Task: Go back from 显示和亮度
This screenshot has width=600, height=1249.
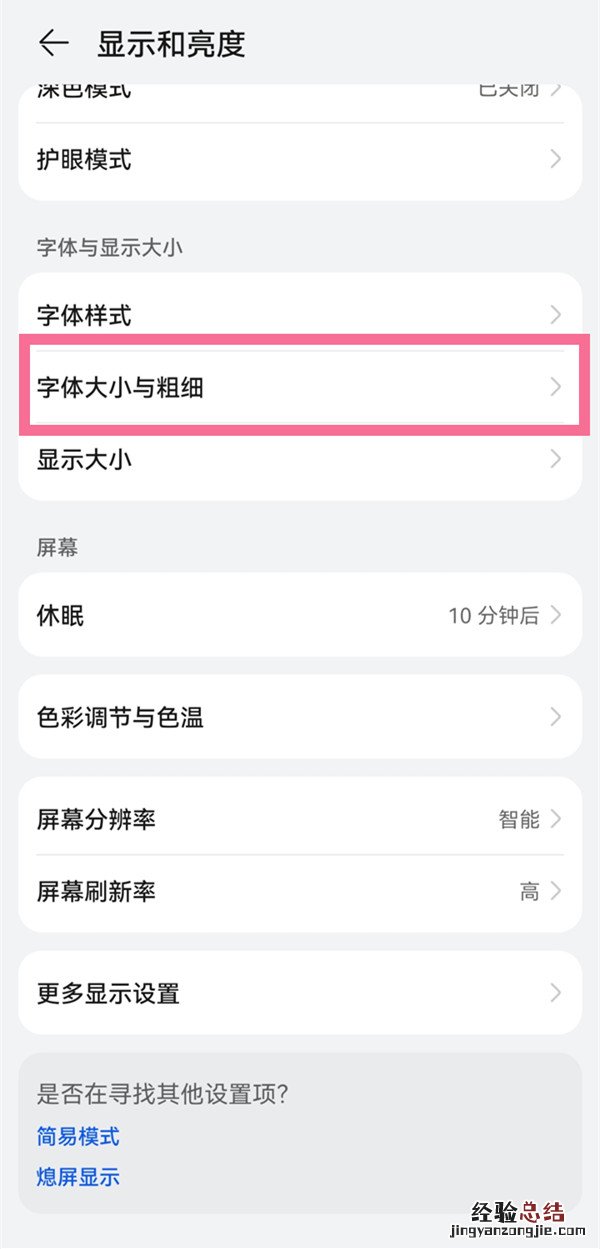Action: coord(53,44)
